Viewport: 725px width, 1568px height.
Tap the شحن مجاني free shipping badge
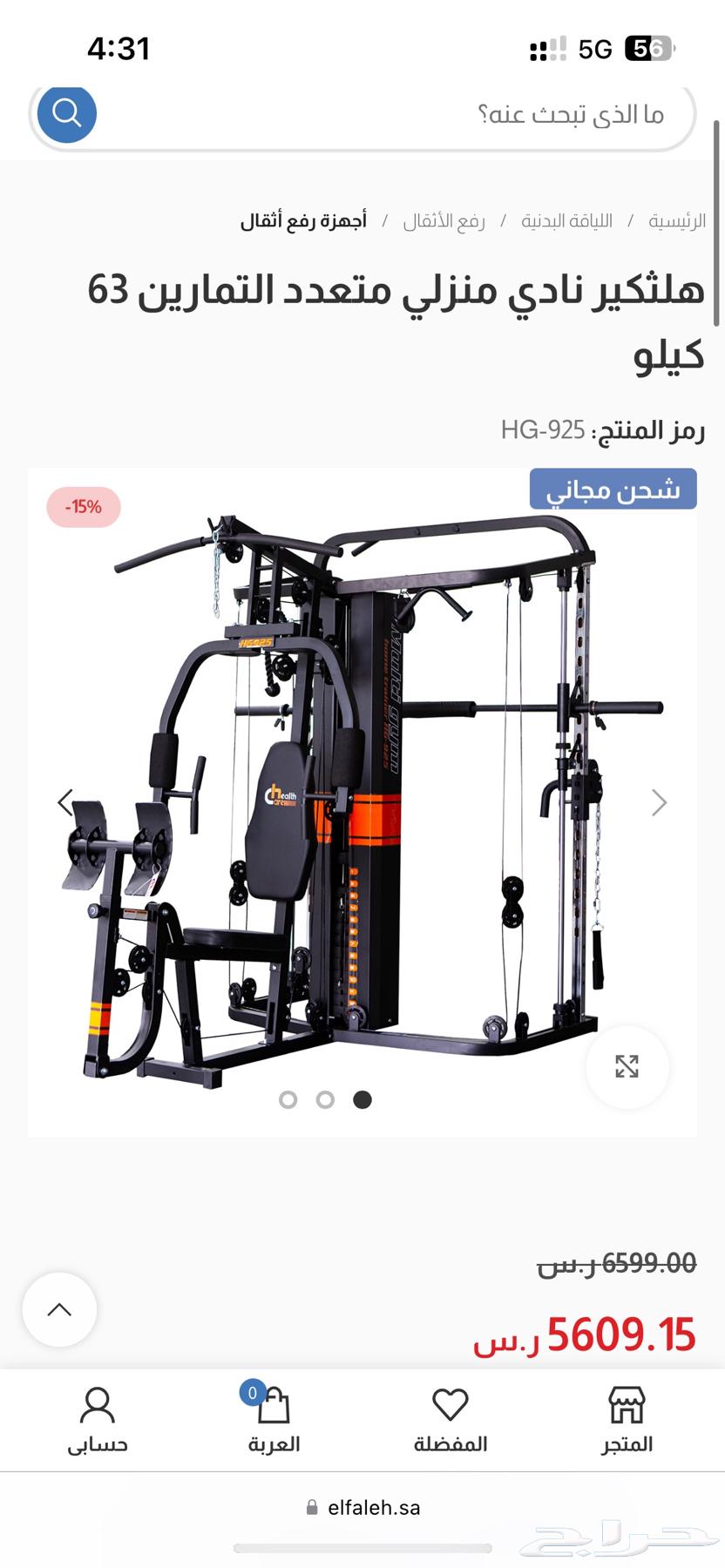pyautogui.click(x=613, y=490)
